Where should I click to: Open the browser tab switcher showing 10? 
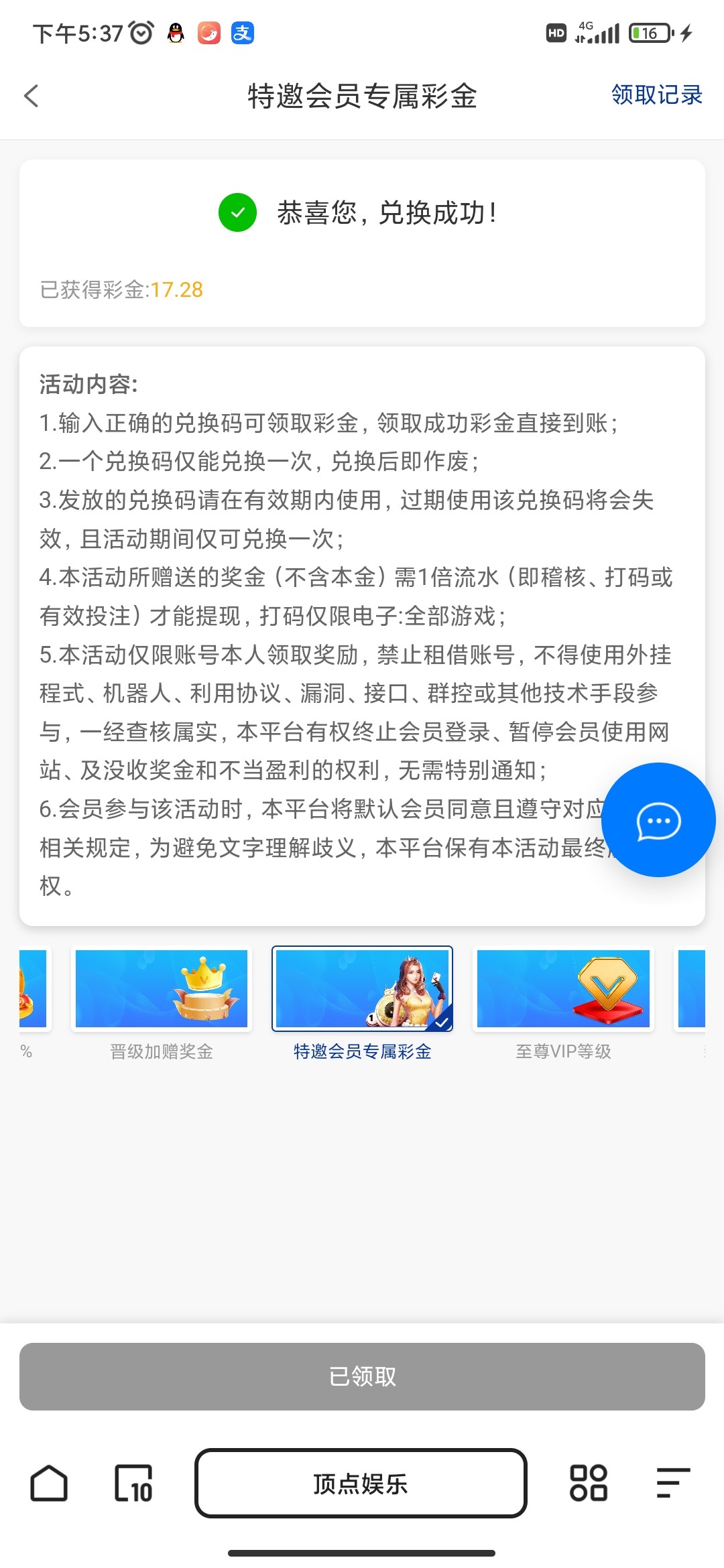(x=133, y=1484)
